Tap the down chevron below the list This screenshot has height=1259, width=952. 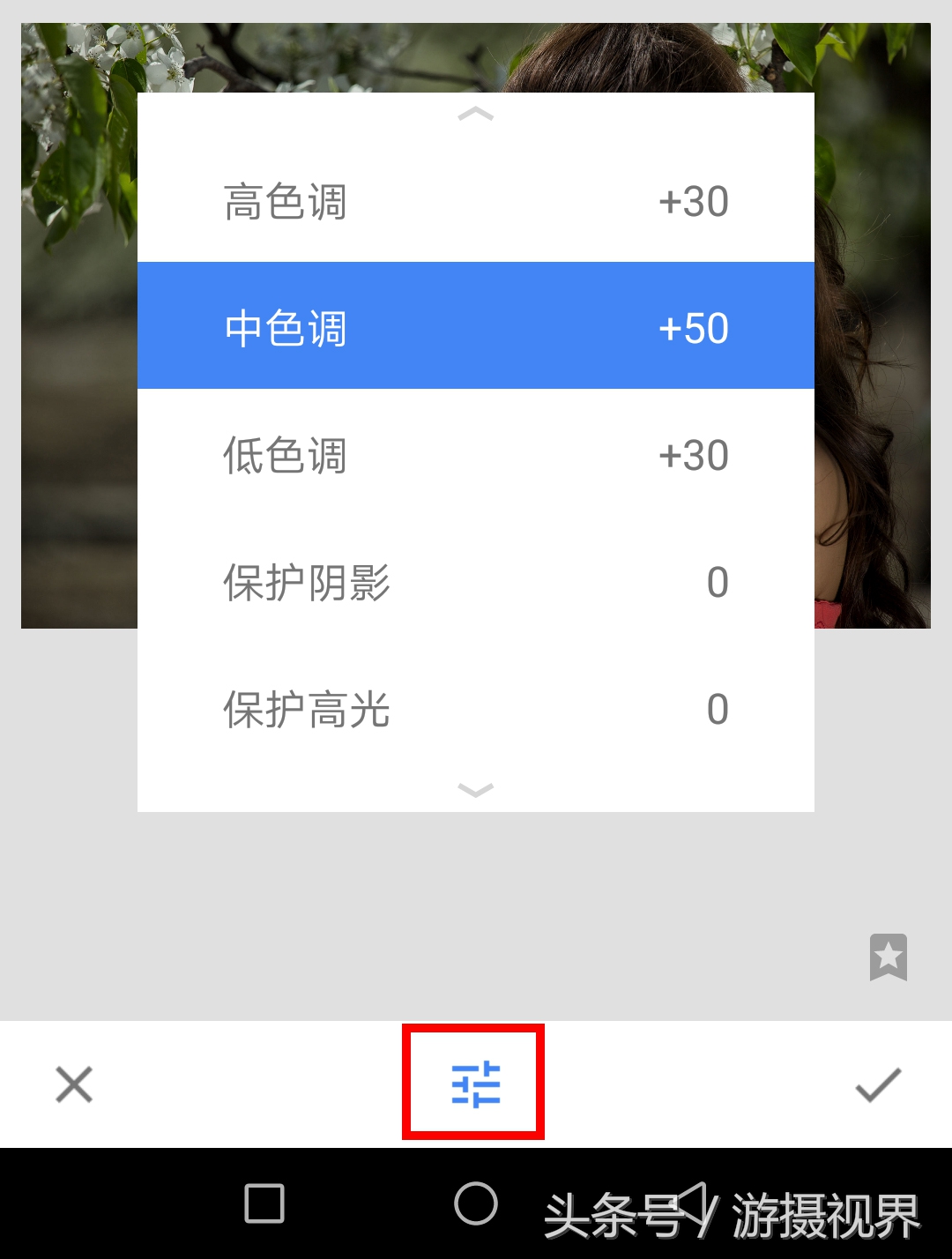tap(476, 789)
